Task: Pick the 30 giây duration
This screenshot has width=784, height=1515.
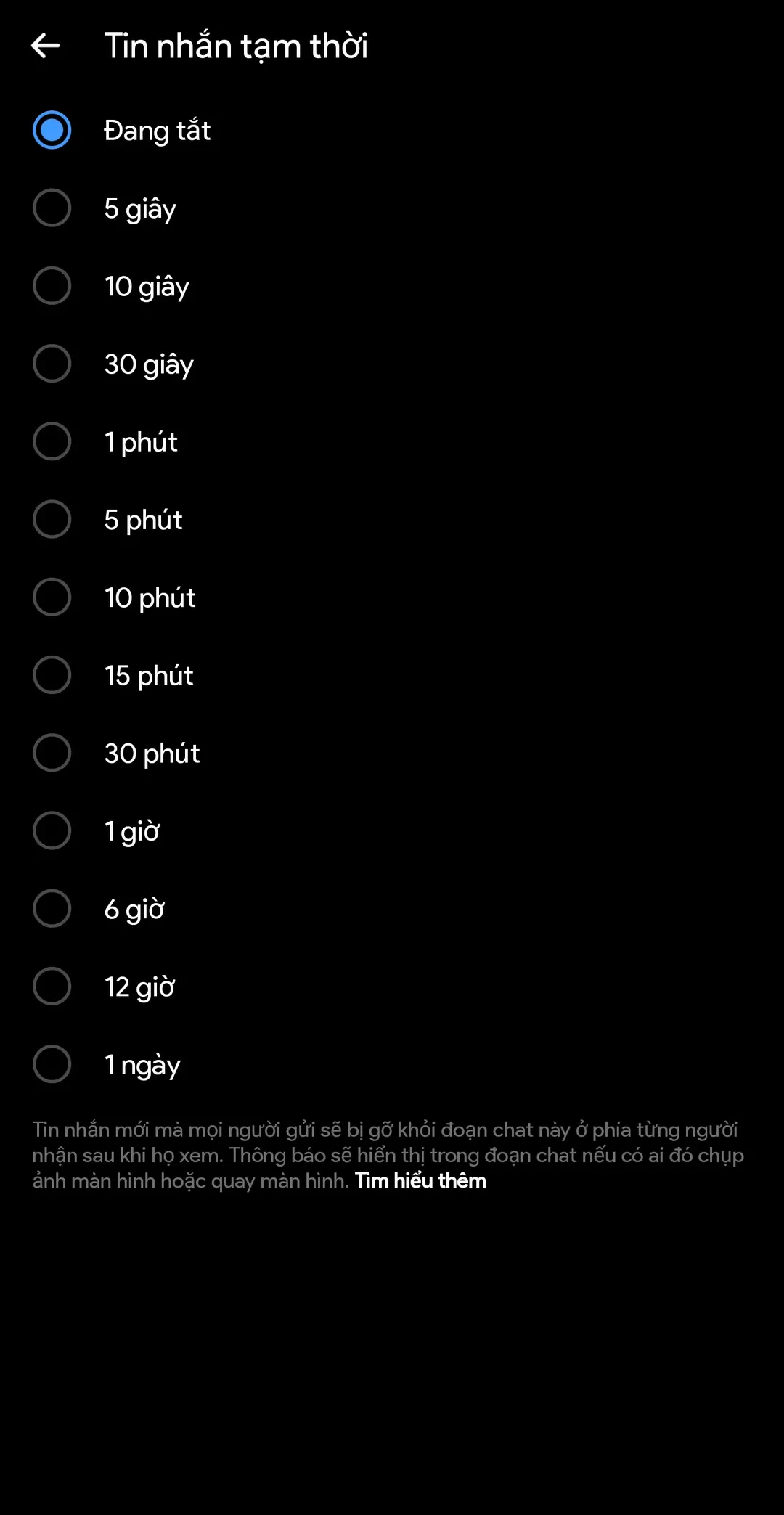Action: point(52,364)
